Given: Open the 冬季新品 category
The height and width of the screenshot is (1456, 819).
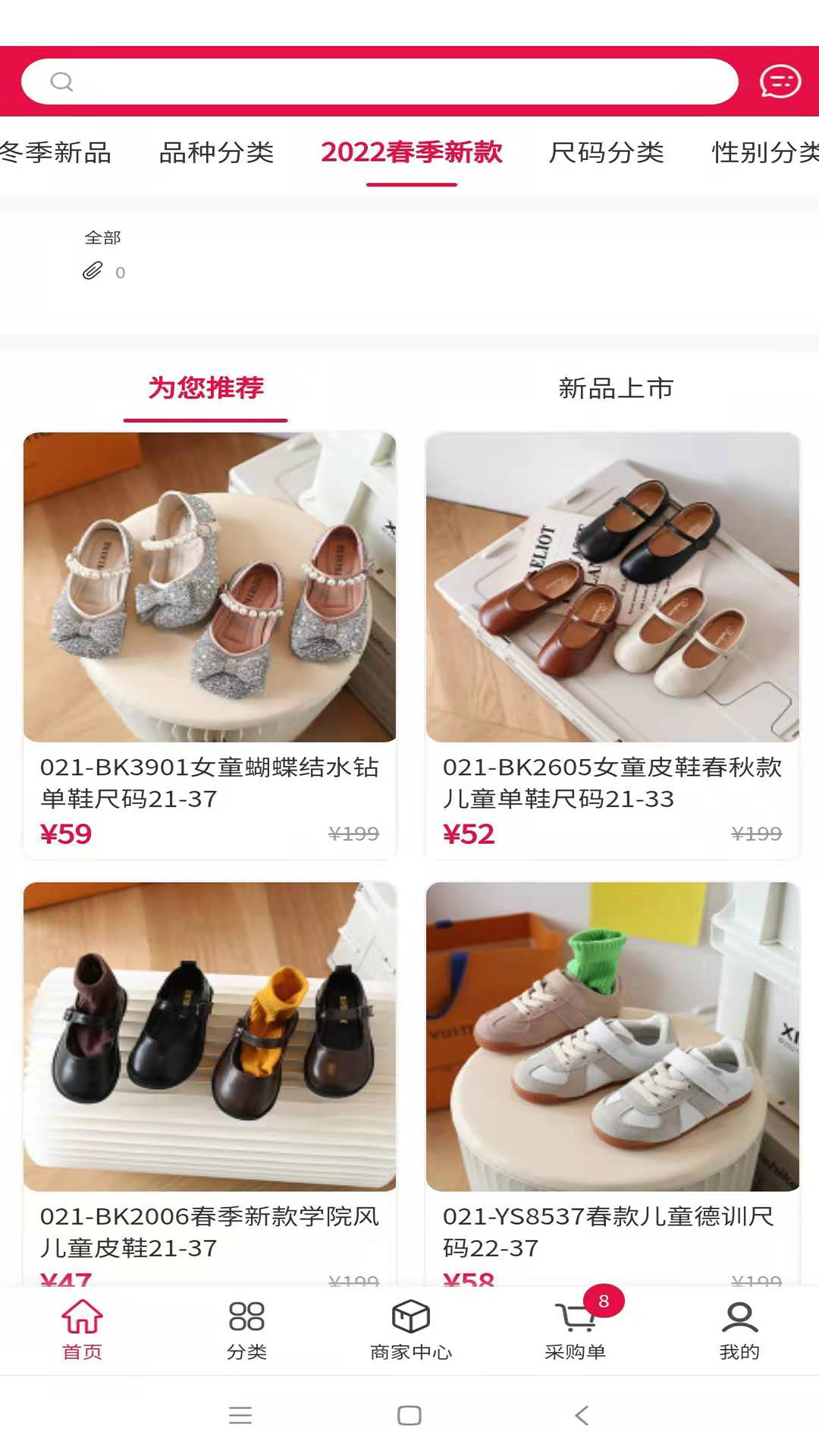Looking at the screenshot, I should point(57,153).
